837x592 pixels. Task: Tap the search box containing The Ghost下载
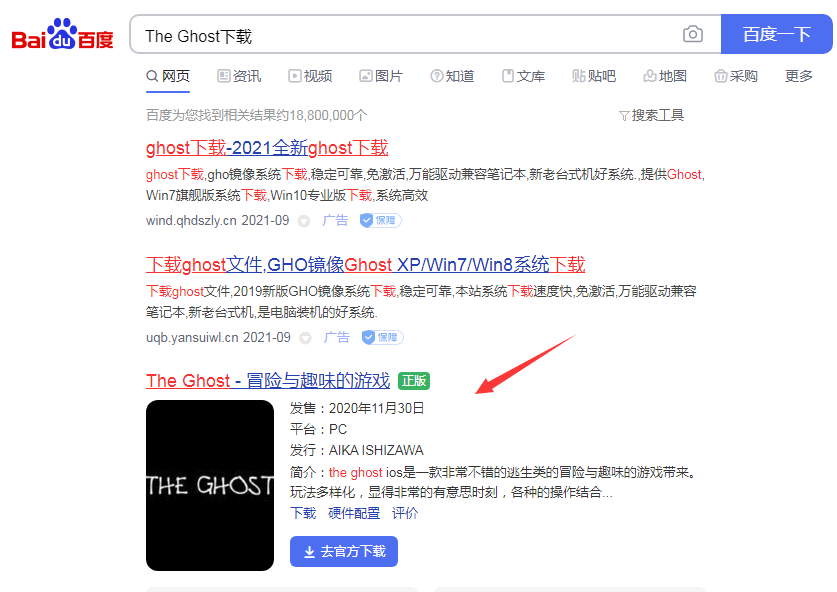coord(400,35)
